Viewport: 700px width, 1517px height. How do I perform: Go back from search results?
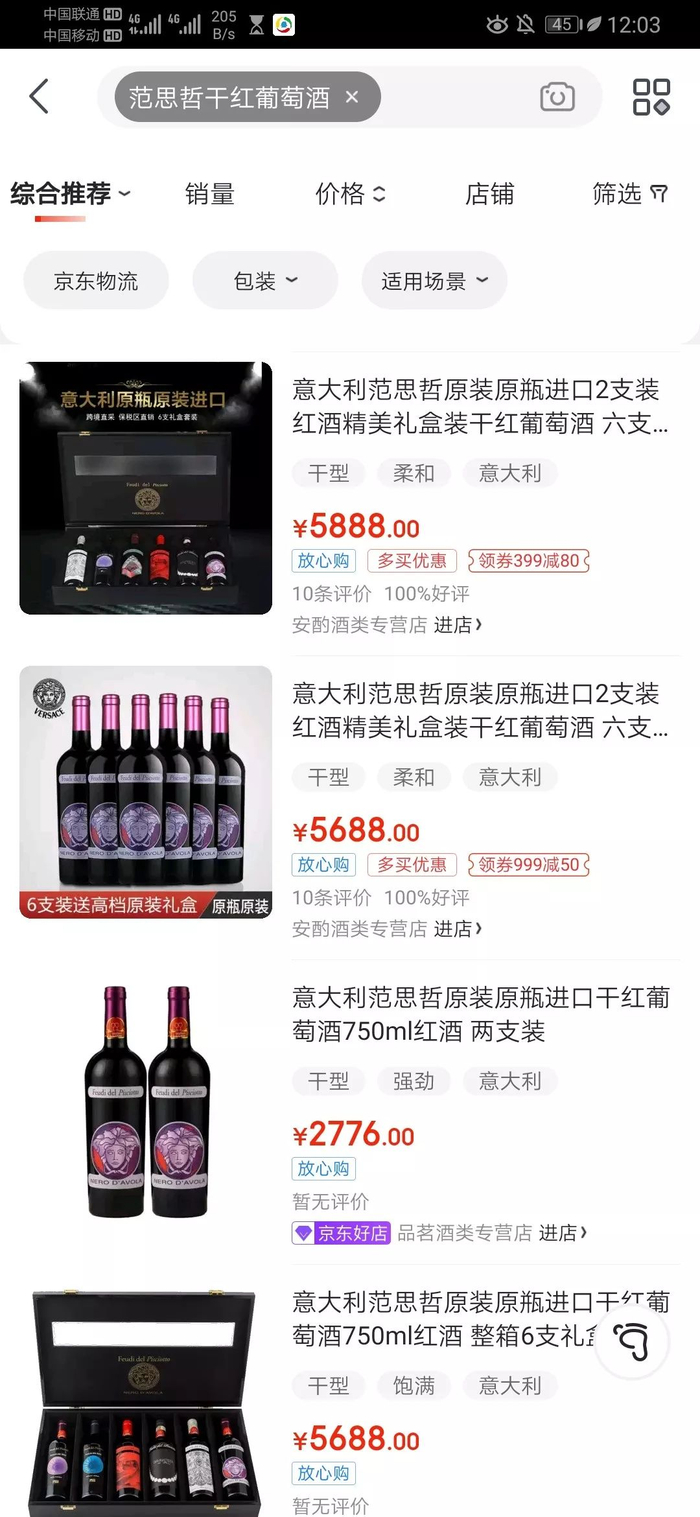click(39, 97)
